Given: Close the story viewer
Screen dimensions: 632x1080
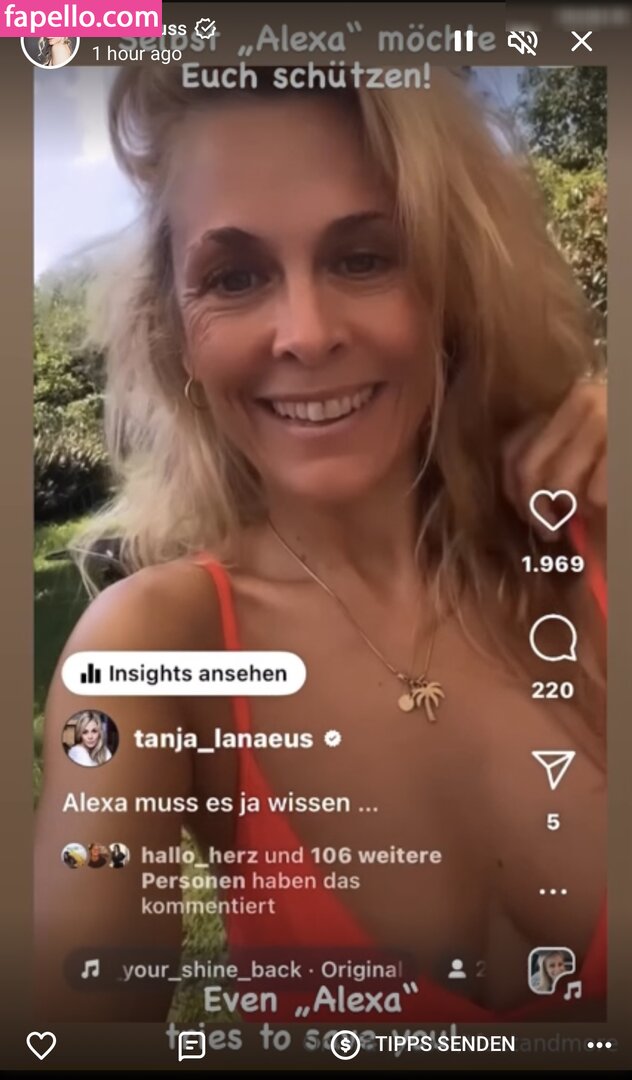Looking at the screenshot, I should tap(581, 41).
